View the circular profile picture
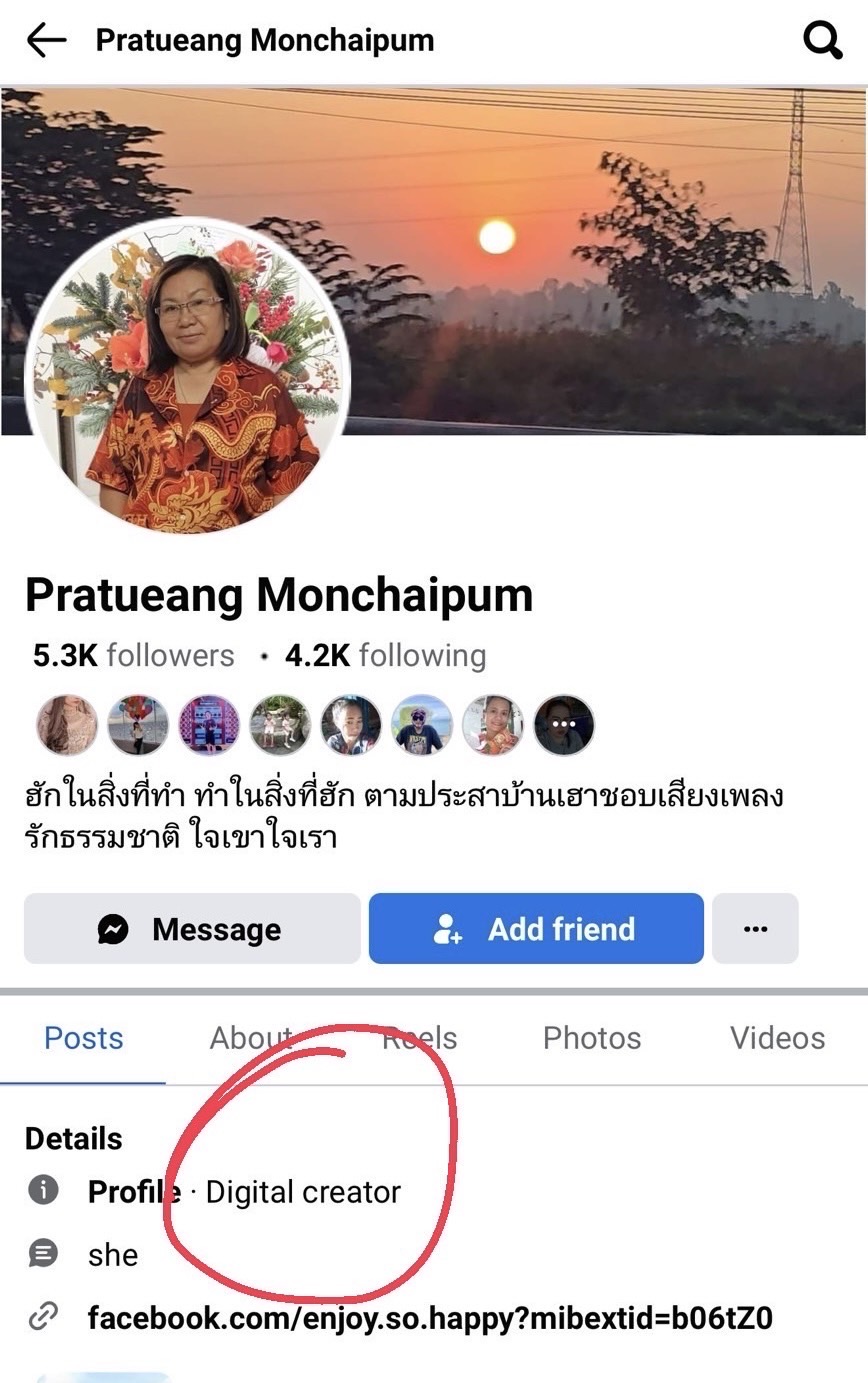Screen dimensions: 868x1383 pyautogui.click(x=187, y=377)
